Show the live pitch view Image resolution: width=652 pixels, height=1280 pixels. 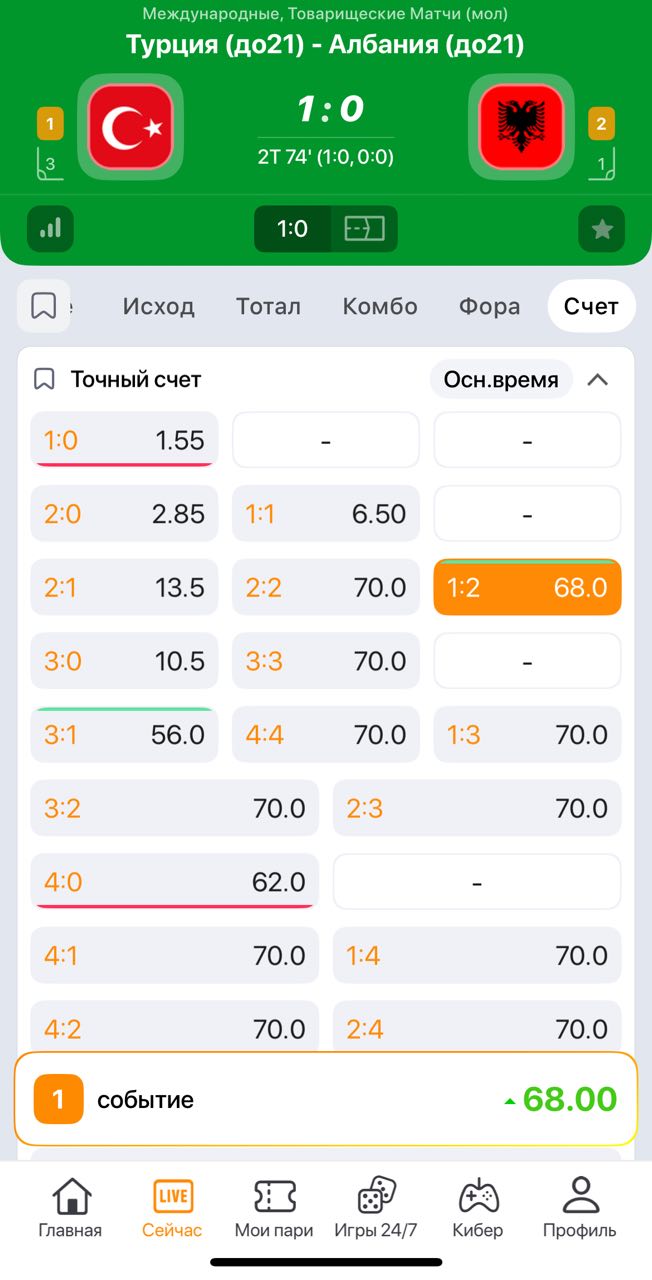coord(364,229)
